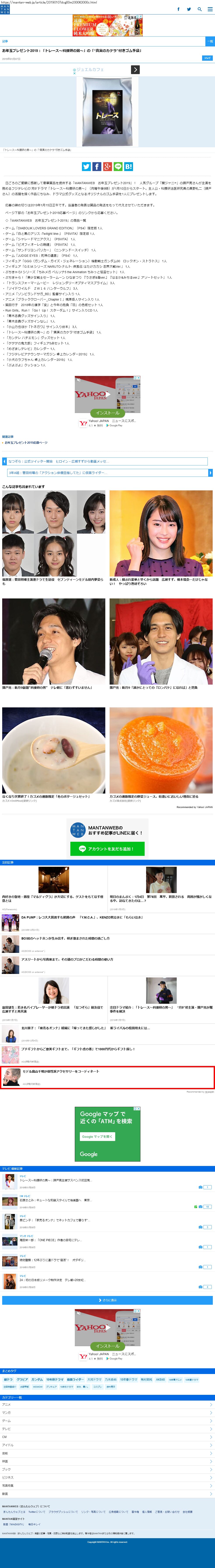Screen dimensions: 215x1568
Task: Open the ゲーム category row
Action: coord(108,1421)
